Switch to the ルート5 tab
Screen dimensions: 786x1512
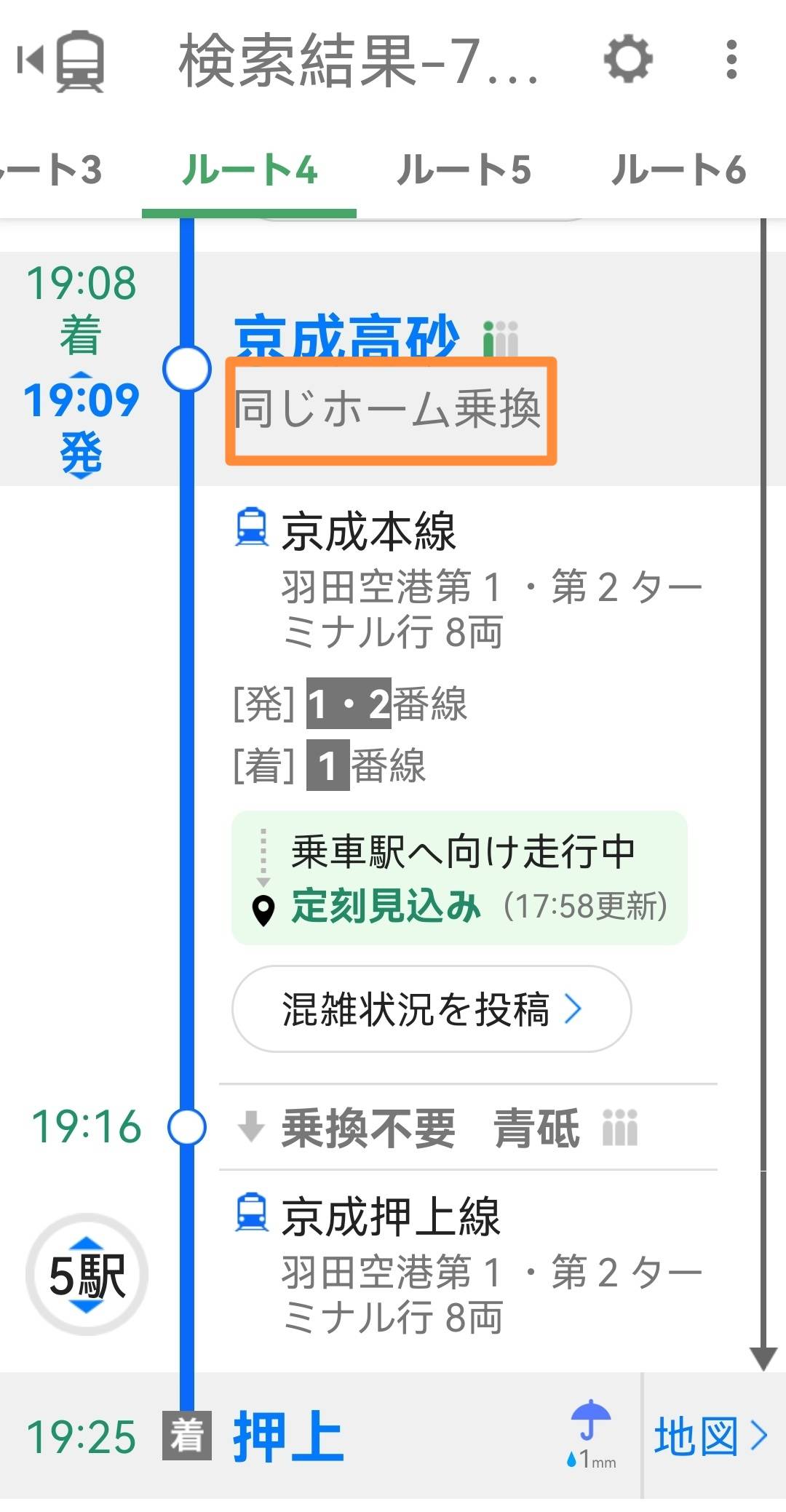point(464,171)
